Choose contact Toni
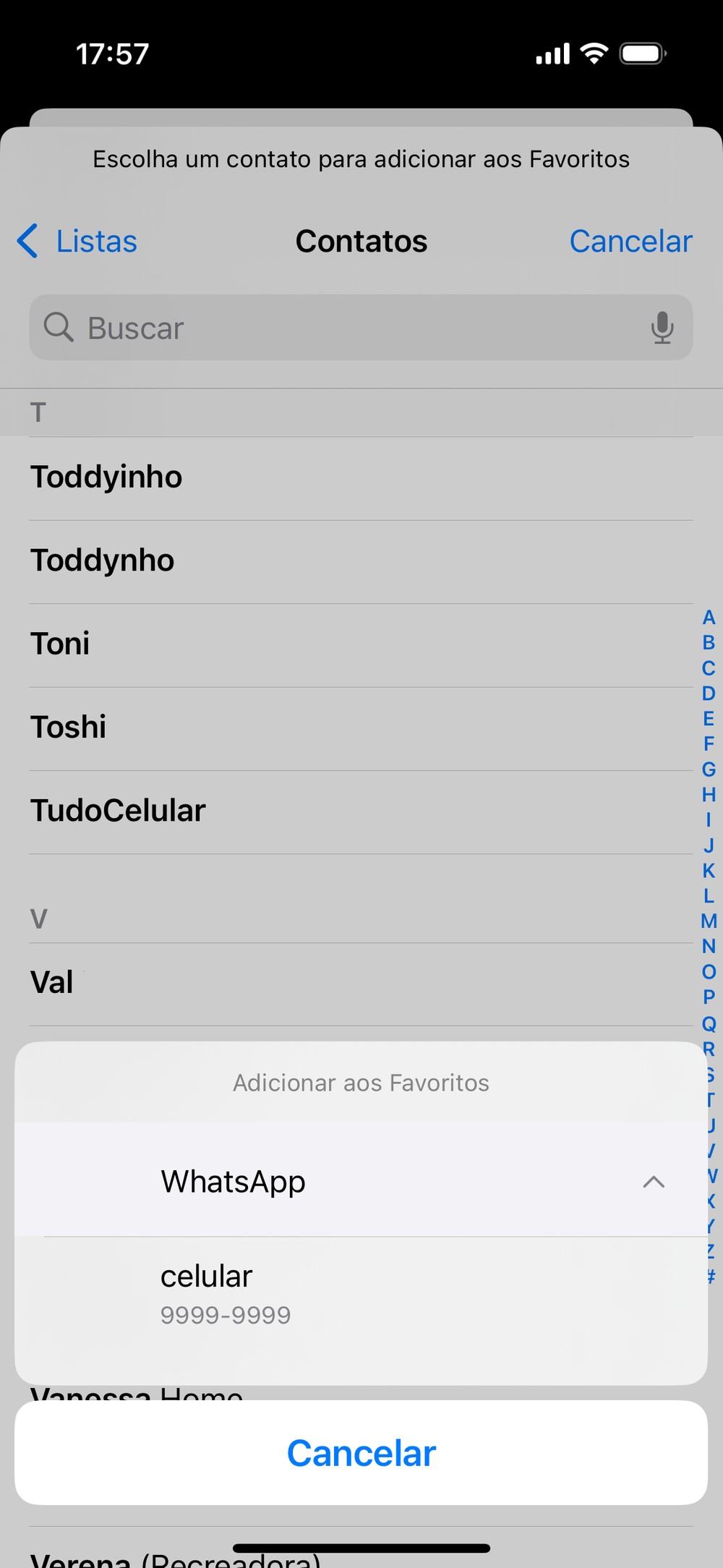The height and width of the screenshot is (1568, 723). click(x=61, y=644)
